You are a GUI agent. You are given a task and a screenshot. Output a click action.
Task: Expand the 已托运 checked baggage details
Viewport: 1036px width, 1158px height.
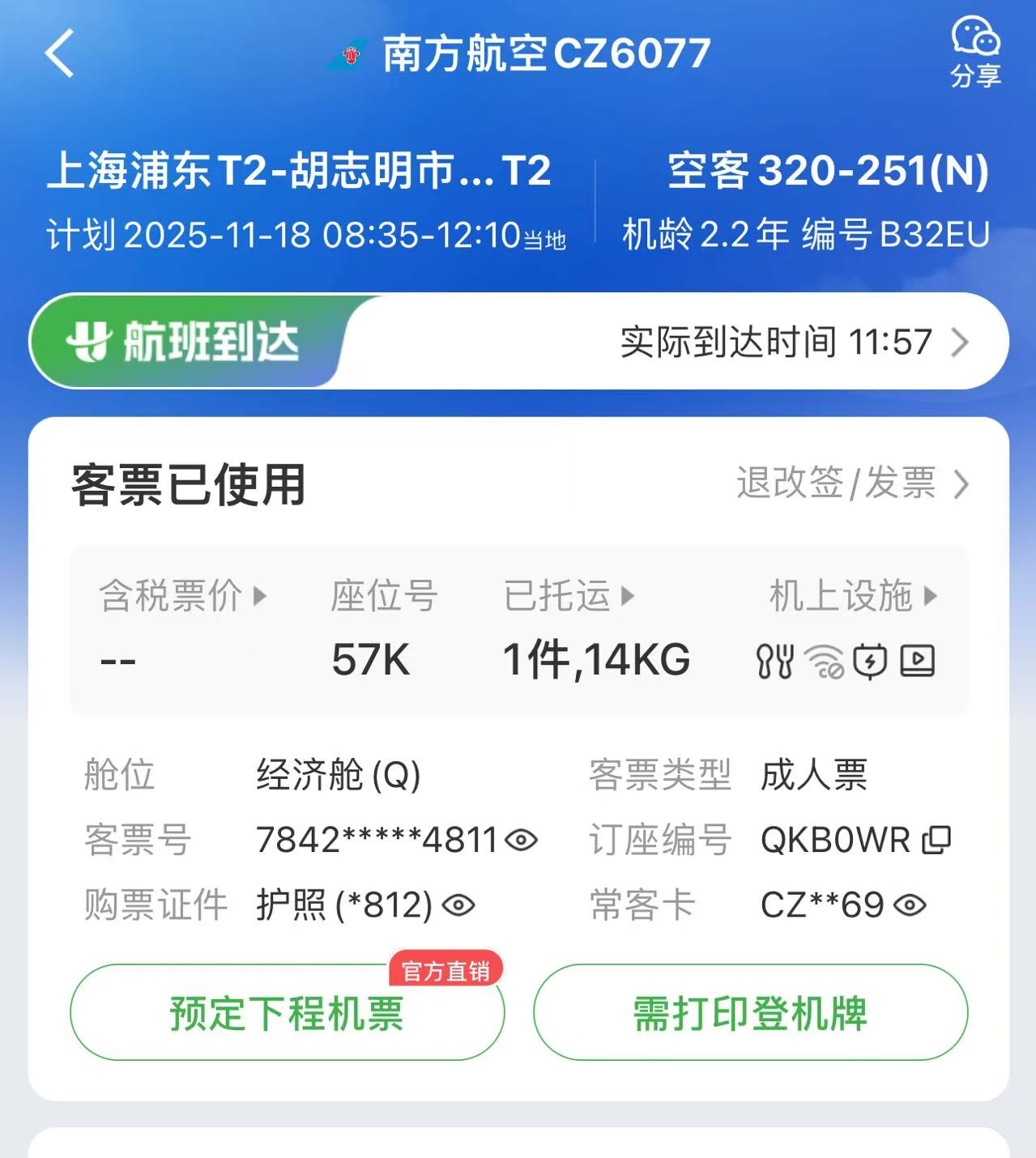pos(569,597)
